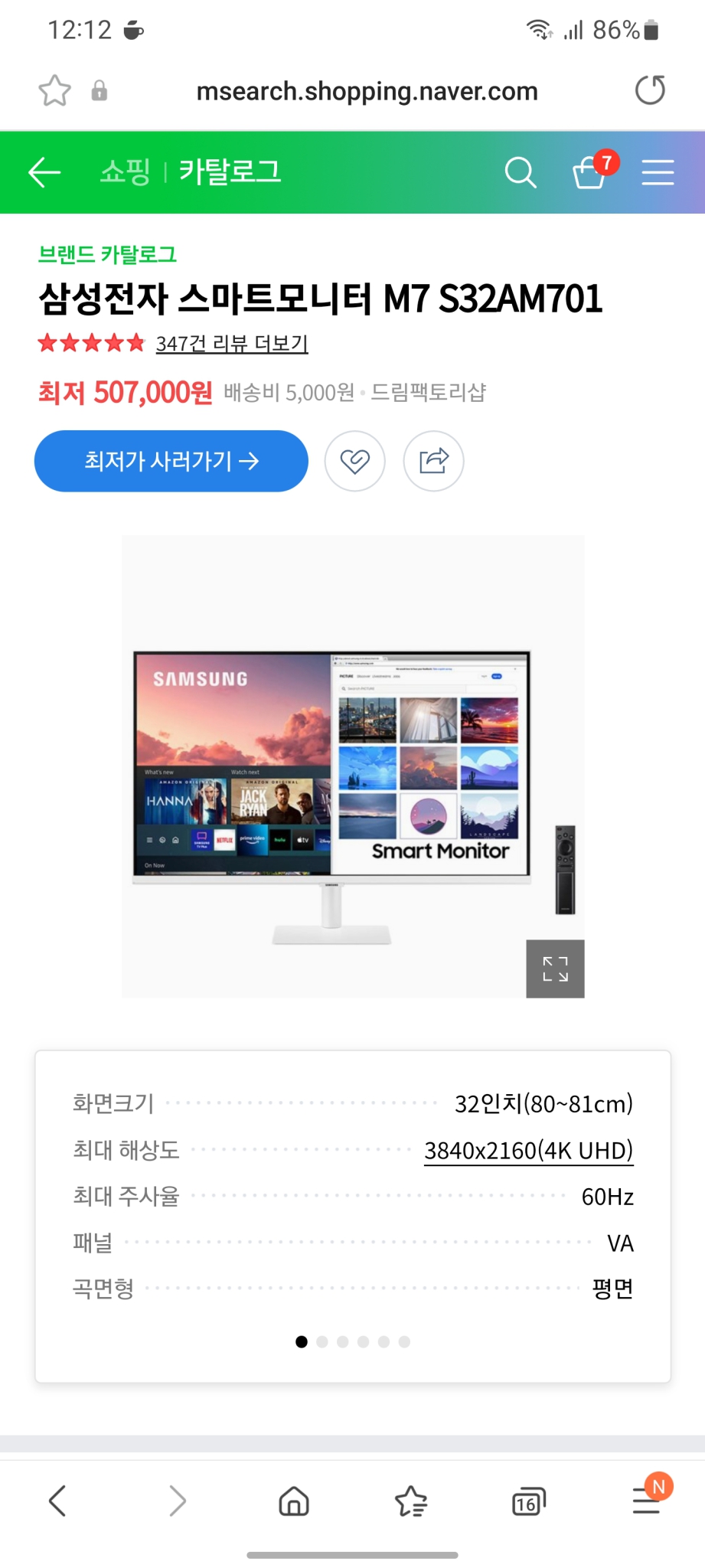
Task: Expand the product image to fullscreen
Action: coord(555,969)
